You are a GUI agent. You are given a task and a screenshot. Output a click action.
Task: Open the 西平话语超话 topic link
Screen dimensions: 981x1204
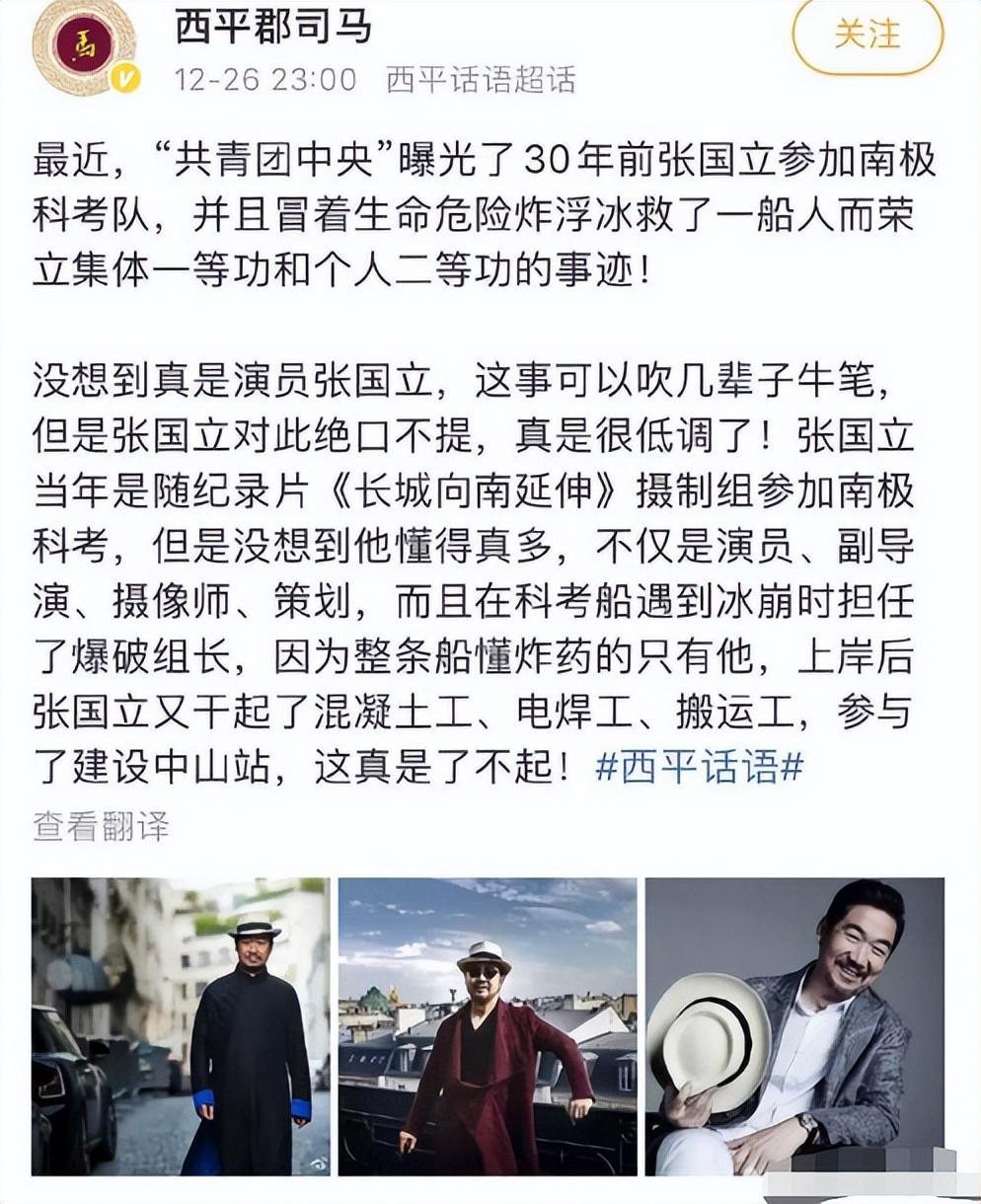point(481,79)
